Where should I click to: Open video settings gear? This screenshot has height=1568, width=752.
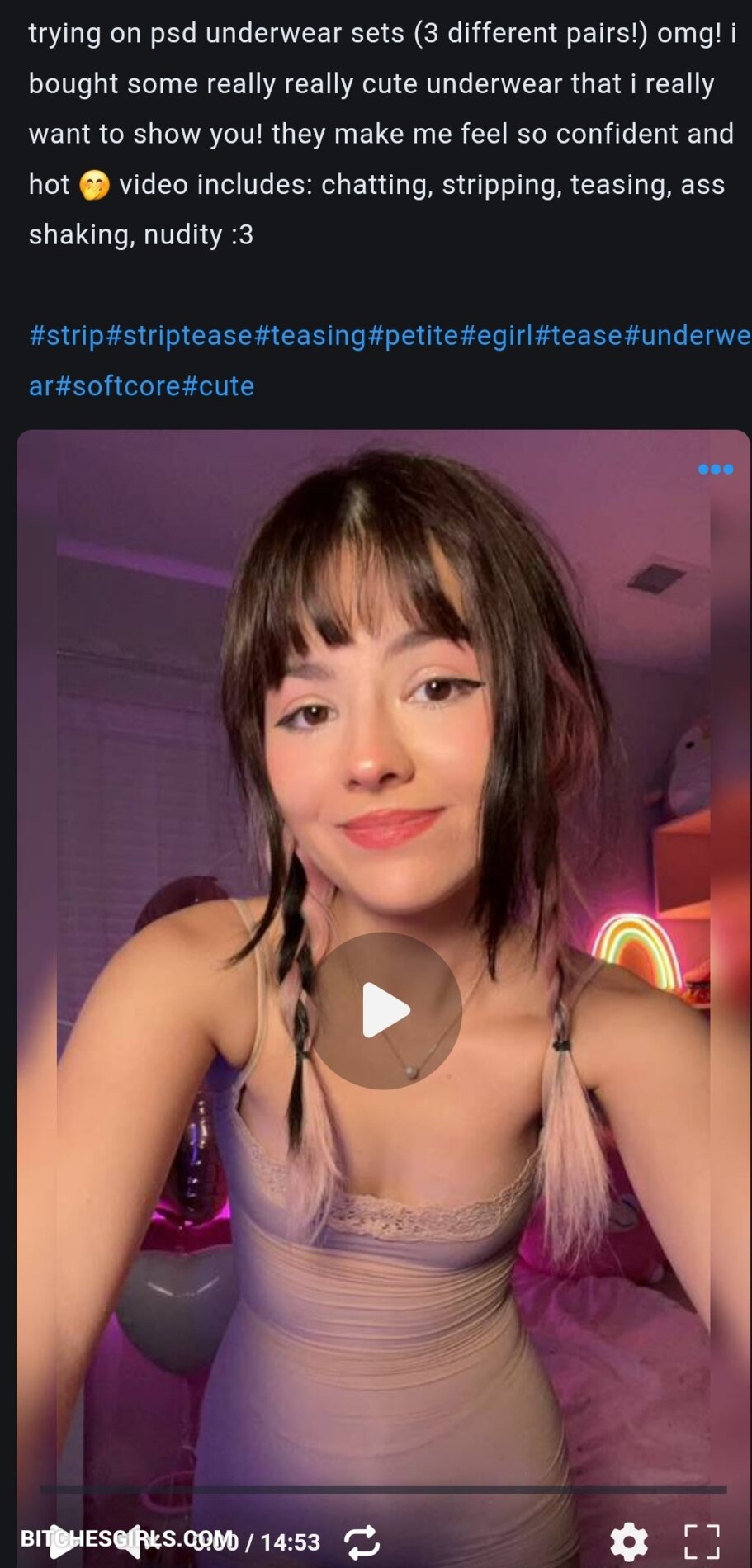coord(628,1541)
